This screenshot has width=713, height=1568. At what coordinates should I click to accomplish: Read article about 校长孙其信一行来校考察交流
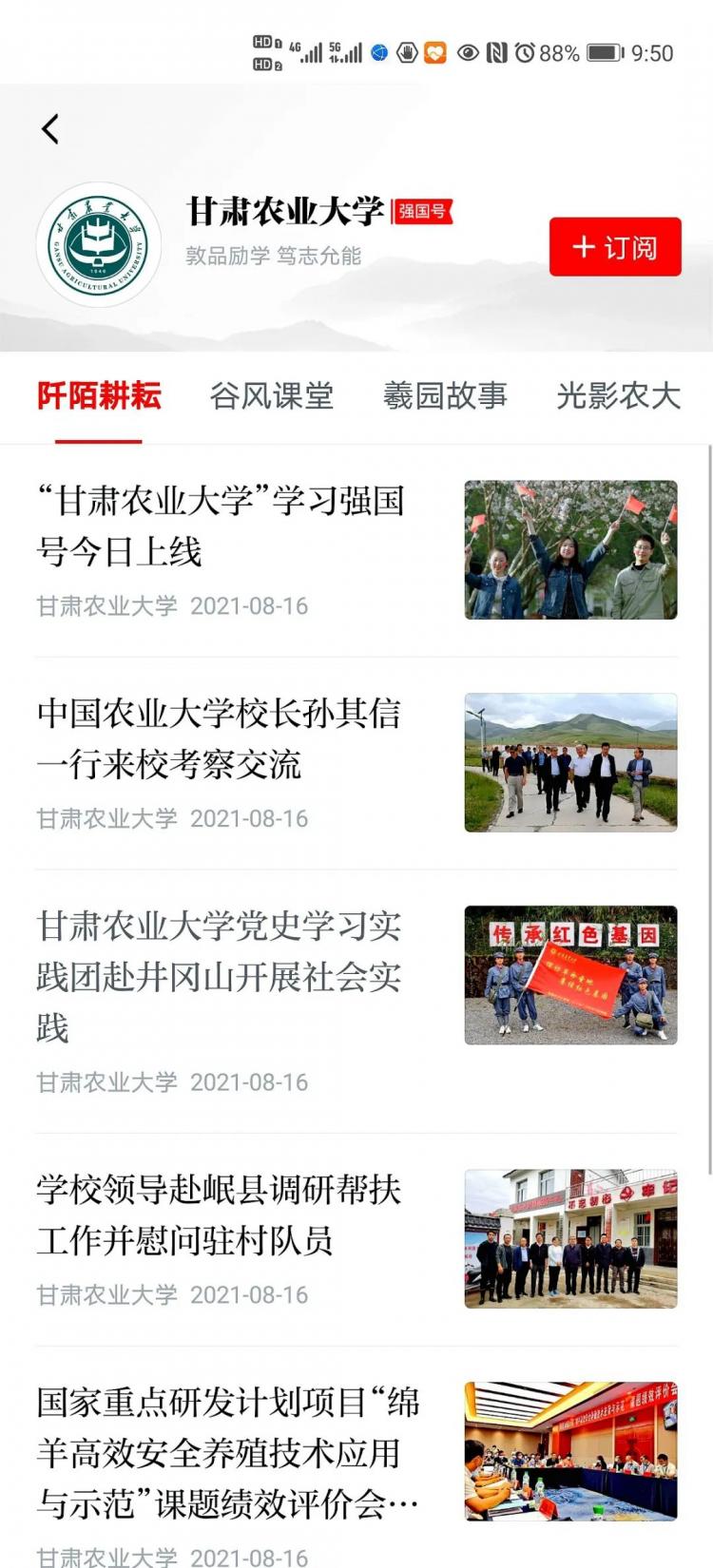pos(356,763)
